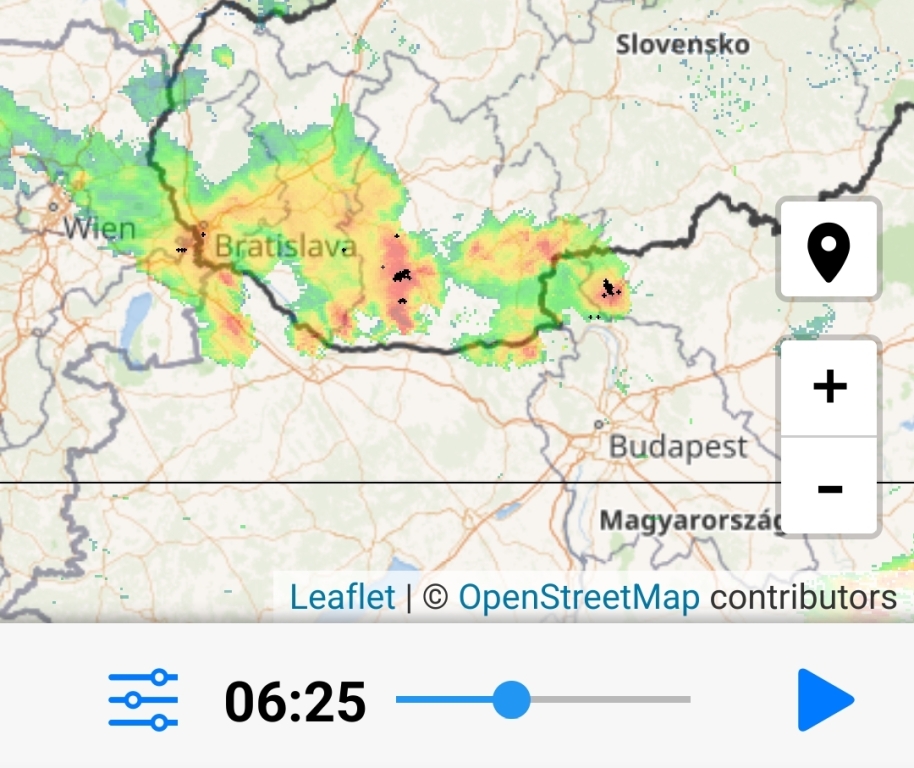Play the radar animation

pyautogui.click(x=824, y=700)
